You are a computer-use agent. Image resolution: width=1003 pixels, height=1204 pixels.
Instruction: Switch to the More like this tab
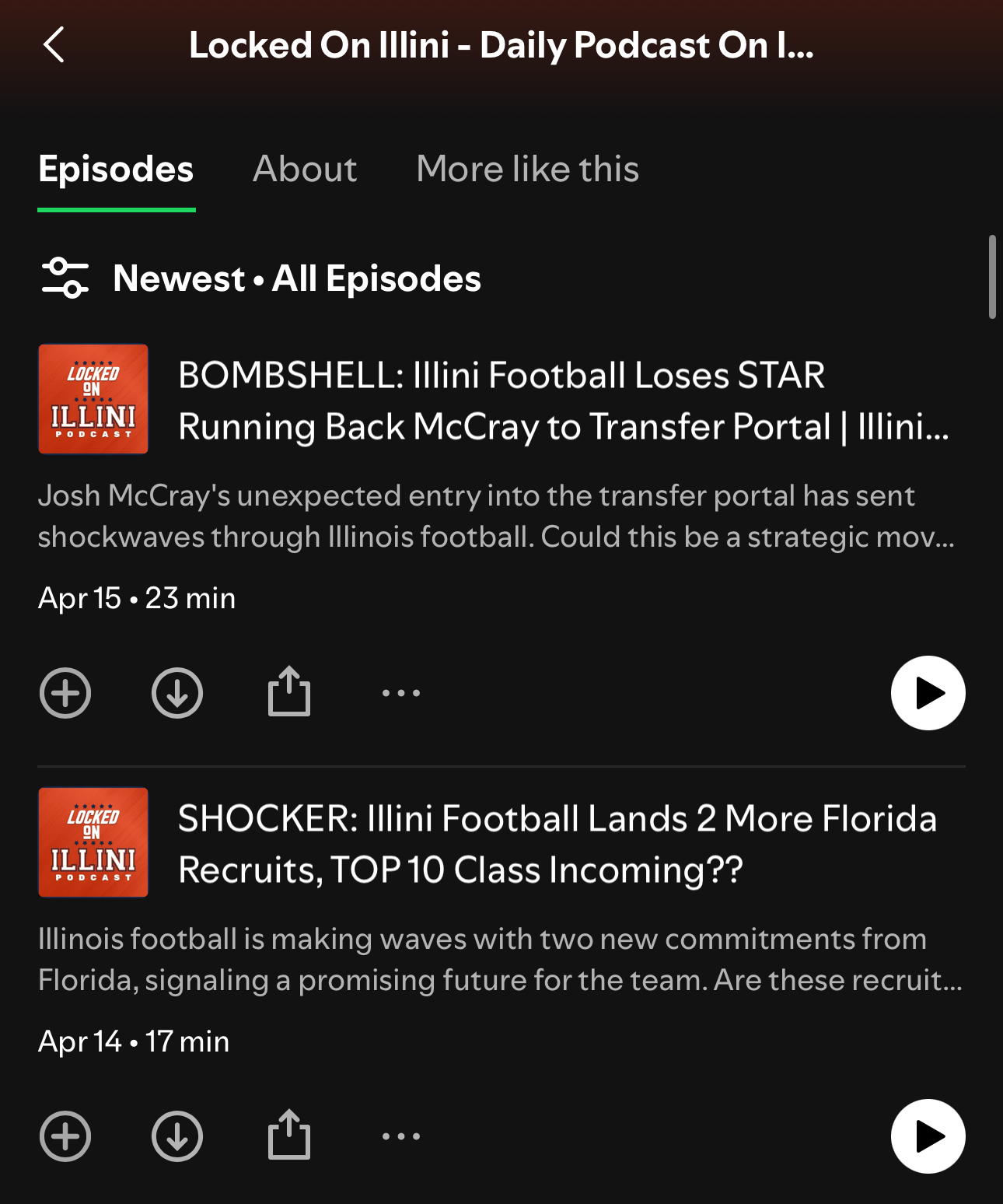click(527, 170)
